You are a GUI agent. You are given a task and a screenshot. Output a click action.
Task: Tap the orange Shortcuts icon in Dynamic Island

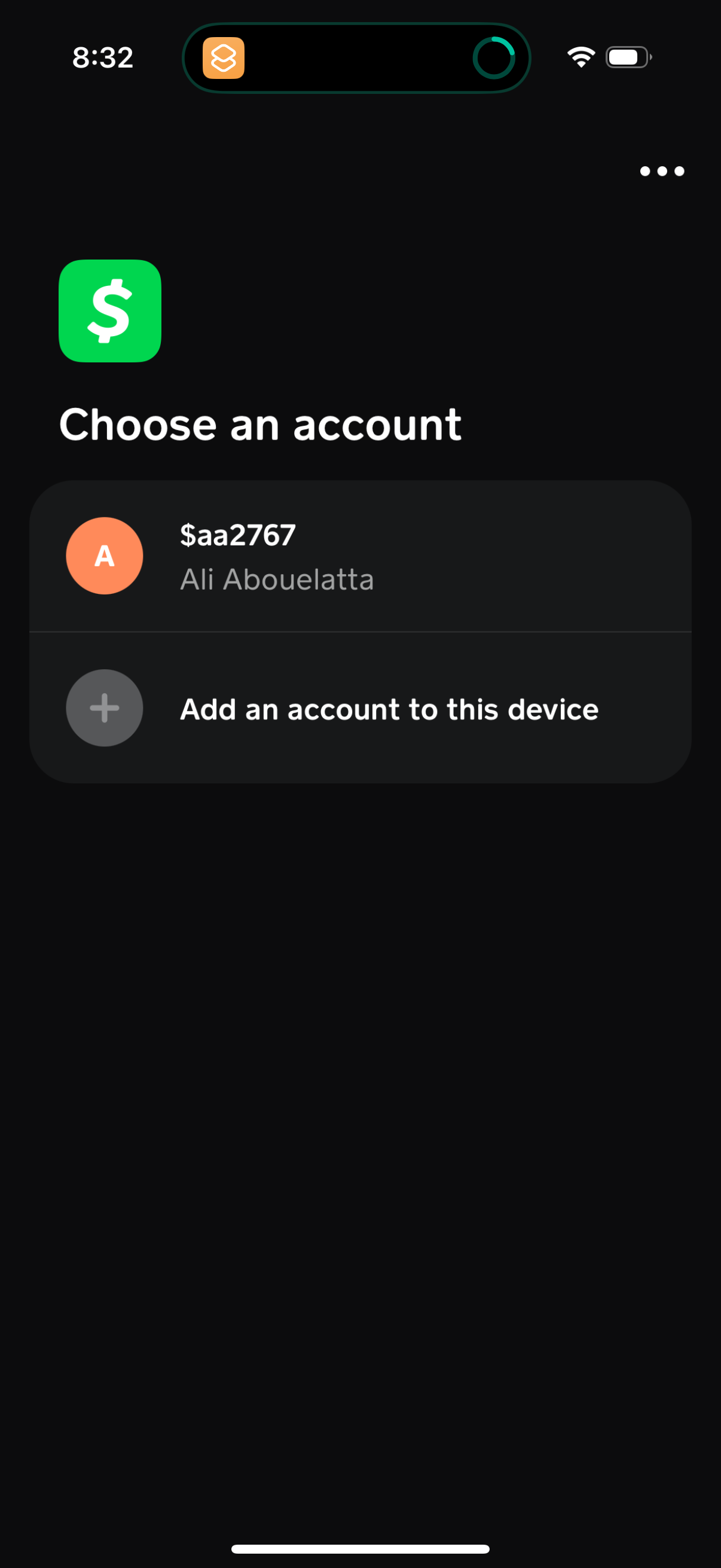(224, 59)
